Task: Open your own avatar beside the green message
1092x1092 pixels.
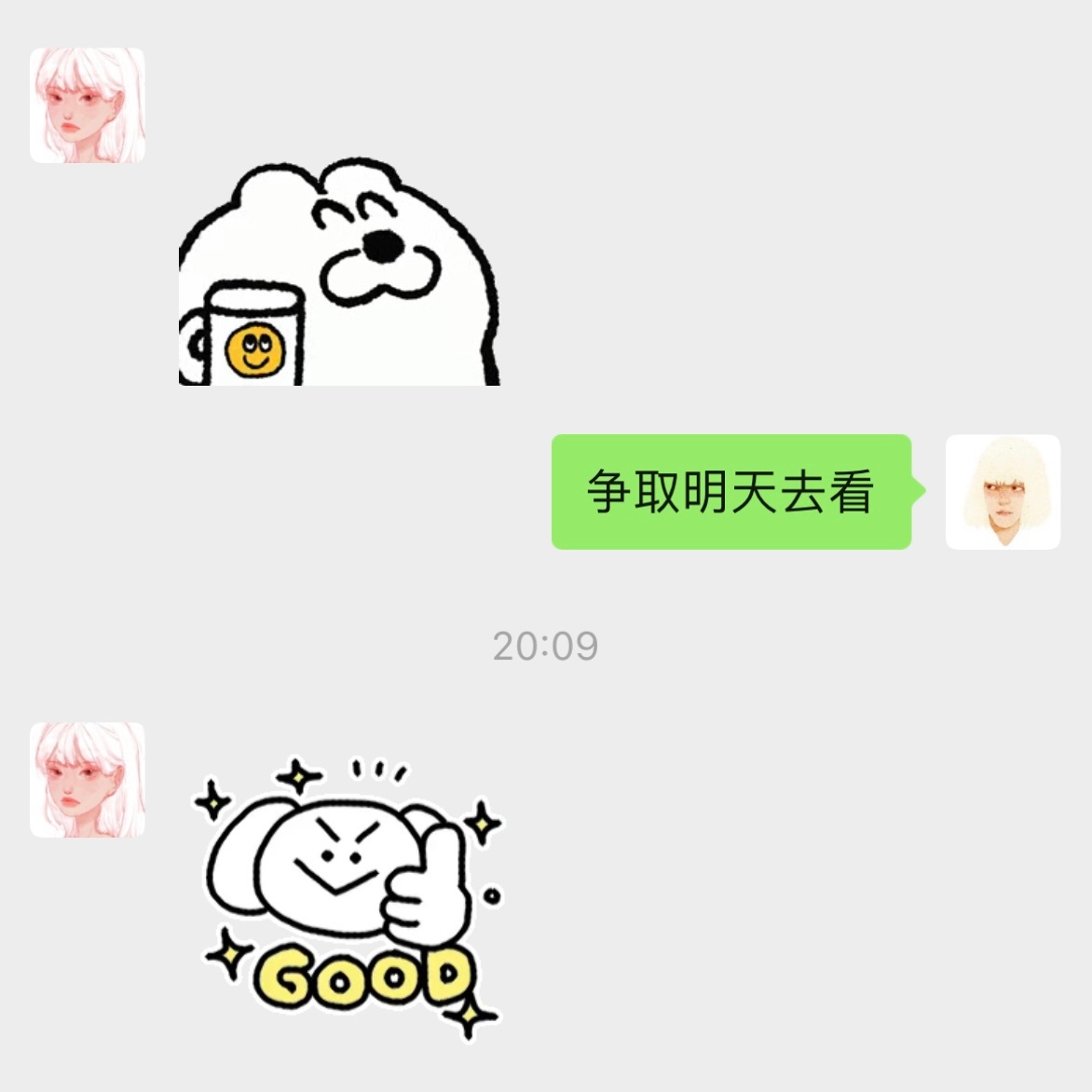Action: (1003, 491)
